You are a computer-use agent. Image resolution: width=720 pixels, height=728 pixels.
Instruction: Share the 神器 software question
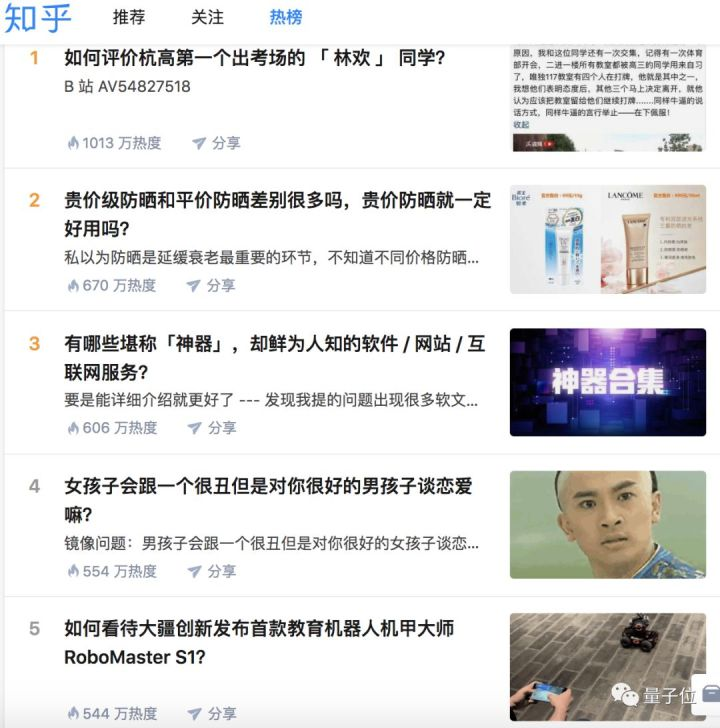211,428
